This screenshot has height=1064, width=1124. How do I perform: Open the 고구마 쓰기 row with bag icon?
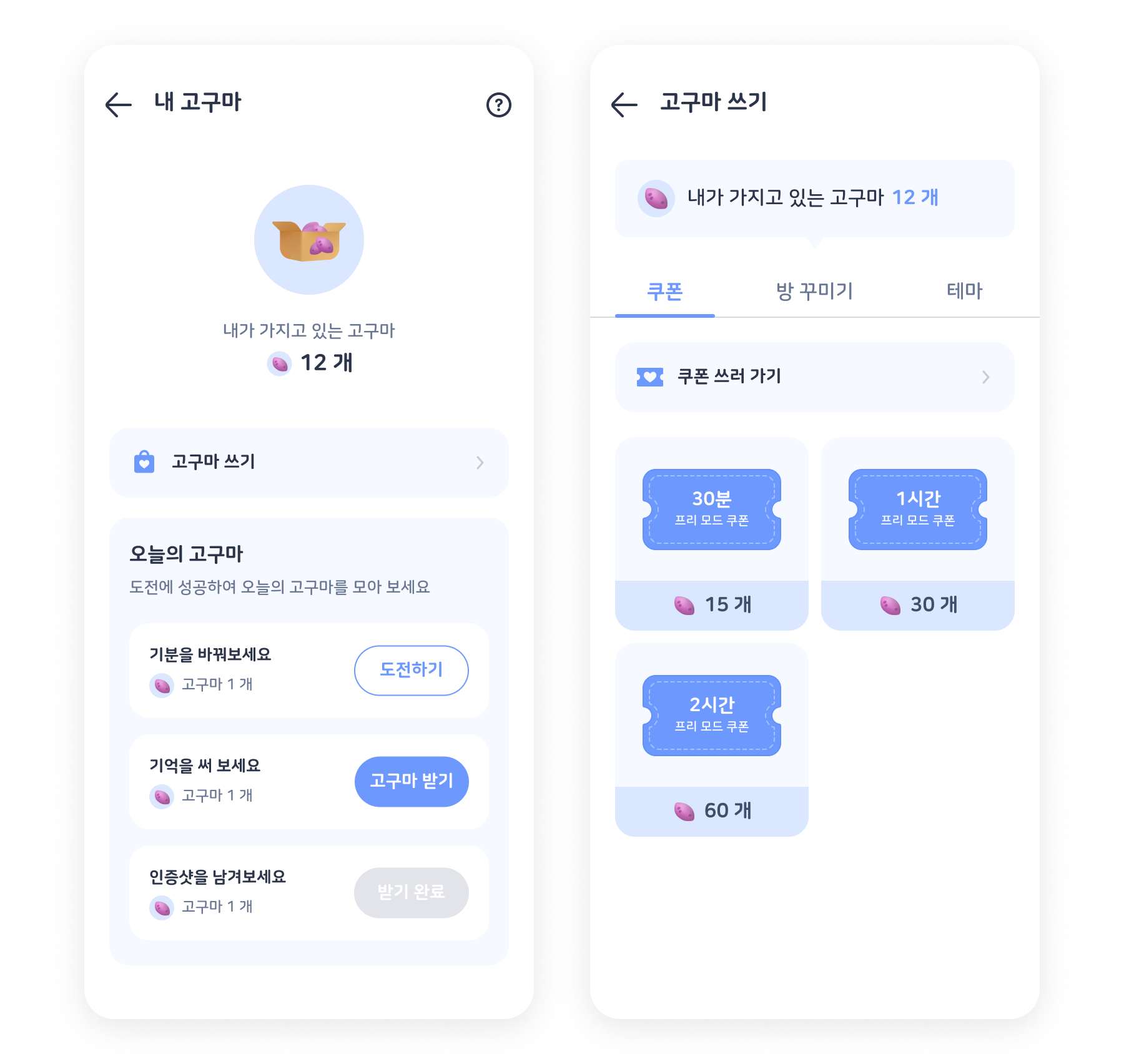coord(308,463)
